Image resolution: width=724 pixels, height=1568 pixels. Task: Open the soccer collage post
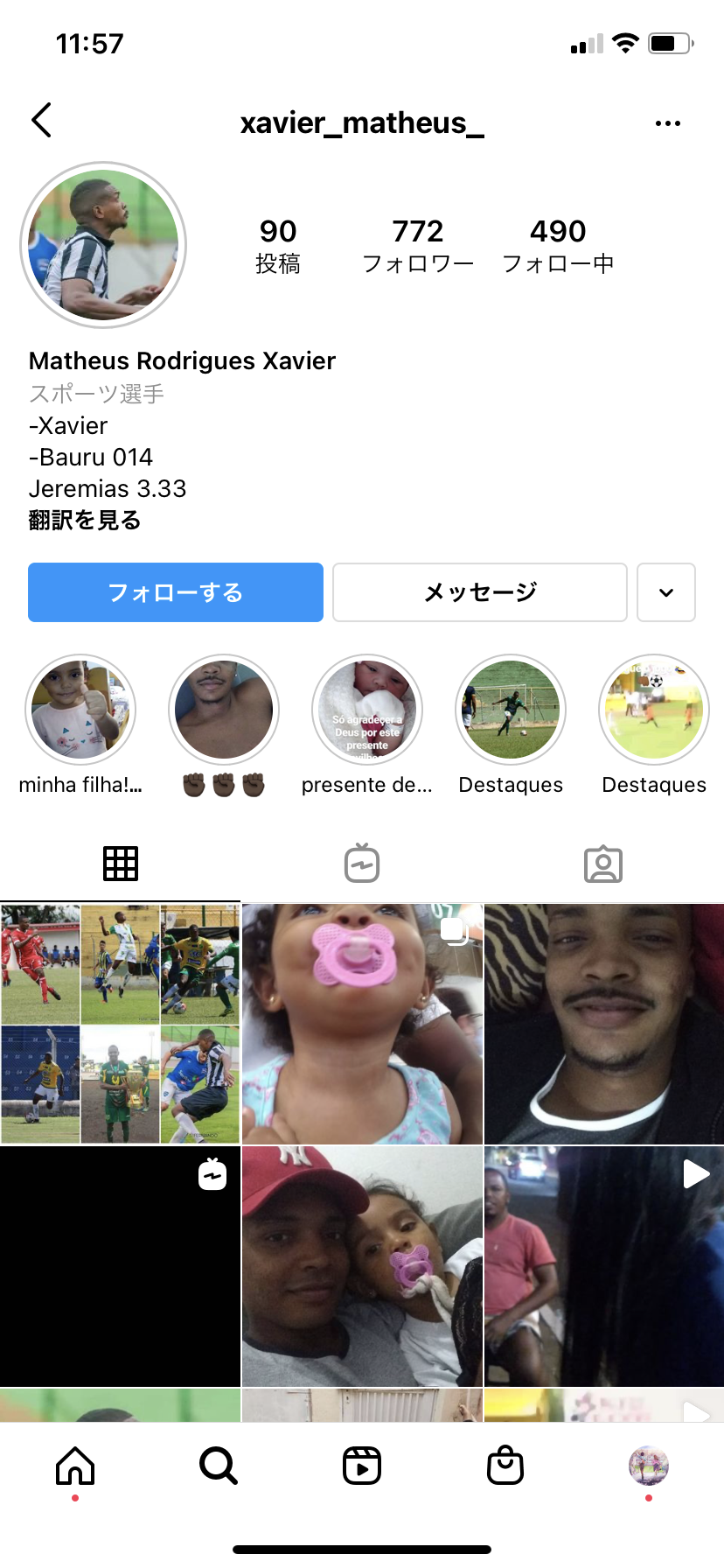120,1024
